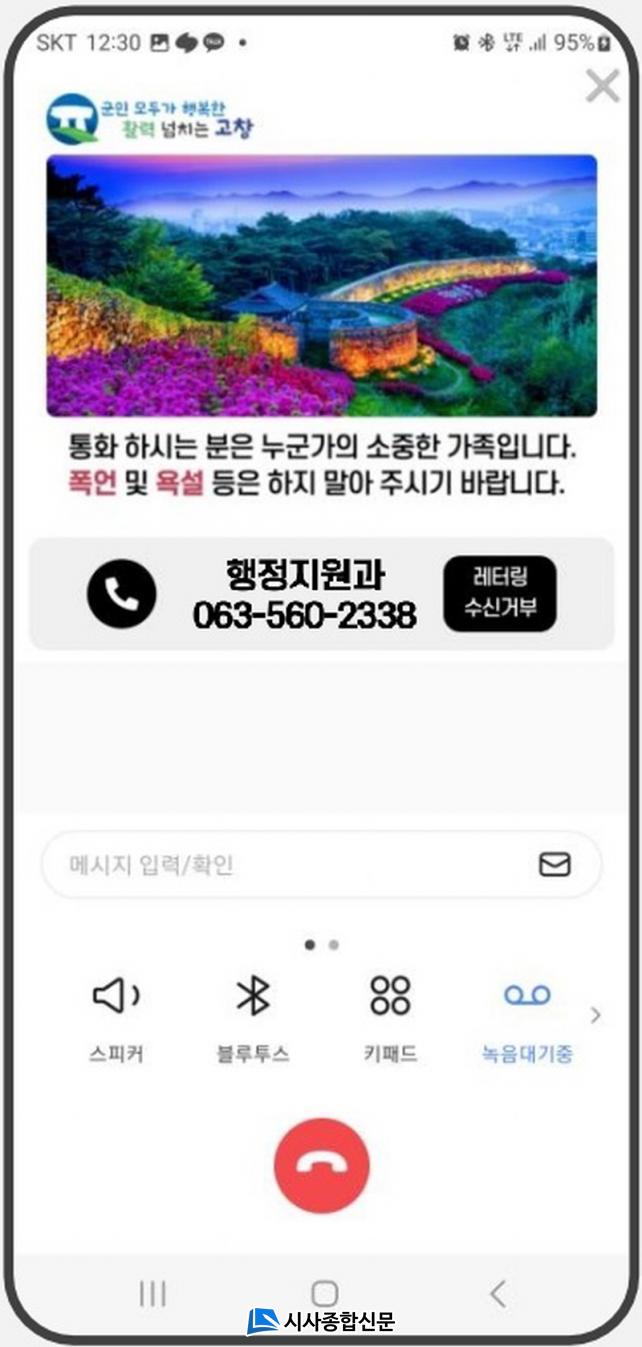Switch audio to 블루투스
Screen dimensions: 642x1347
pos(252,1015)
